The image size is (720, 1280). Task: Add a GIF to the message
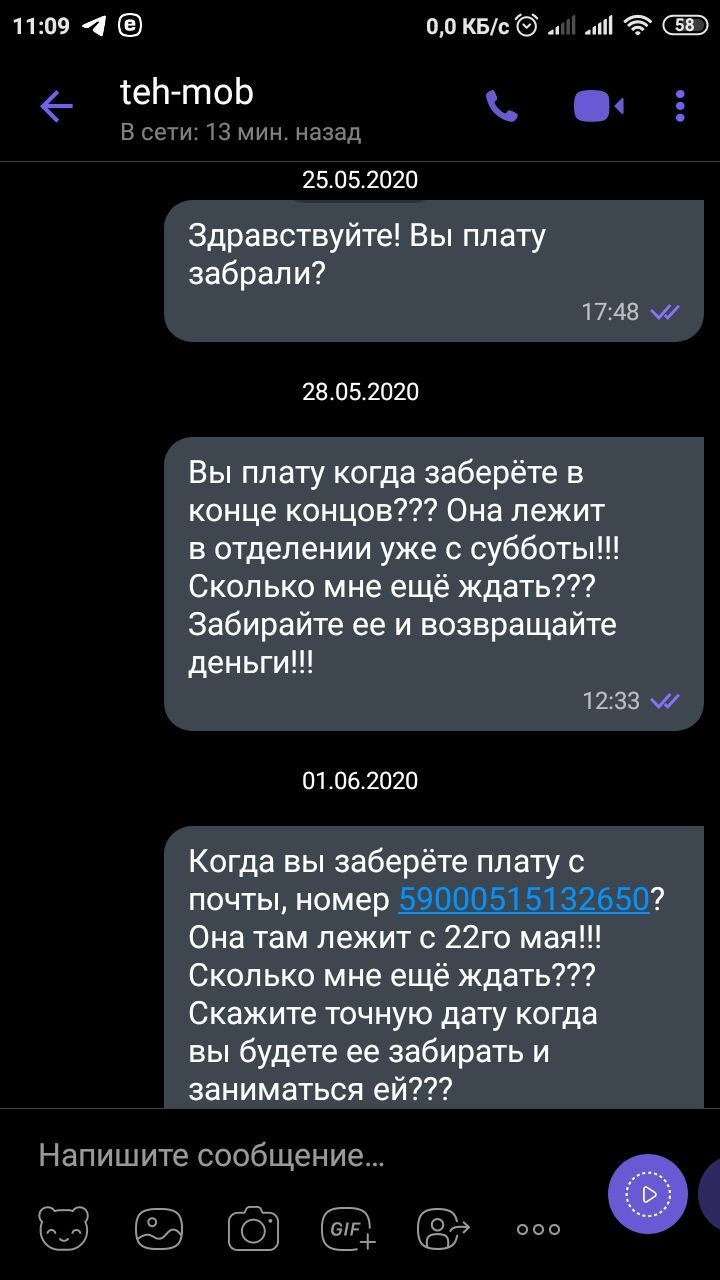tap(347, 1229)
